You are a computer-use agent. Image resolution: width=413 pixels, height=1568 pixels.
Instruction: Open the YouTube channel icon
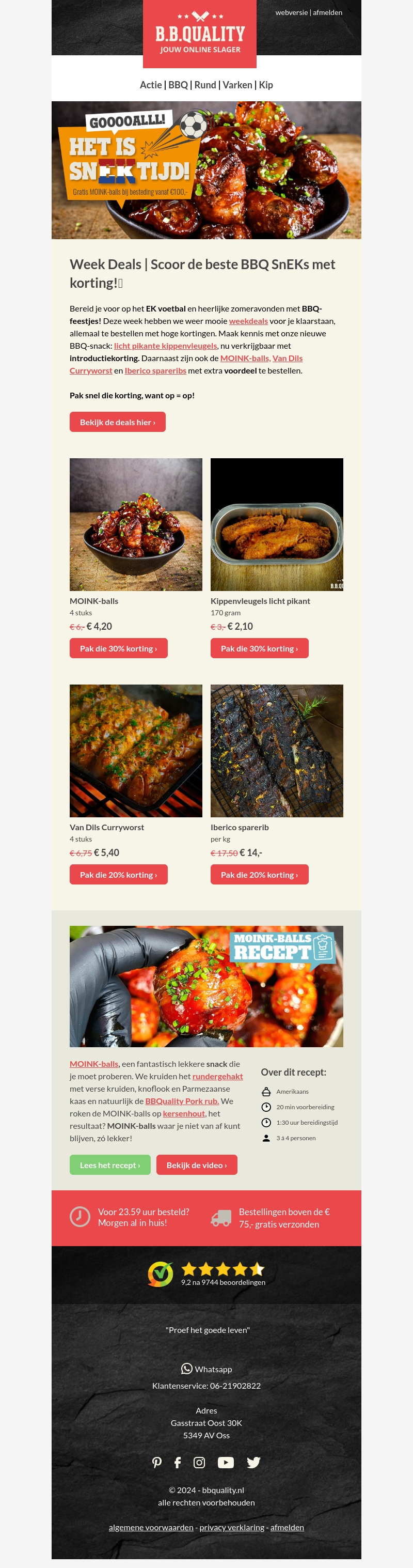coord(226,1462)
